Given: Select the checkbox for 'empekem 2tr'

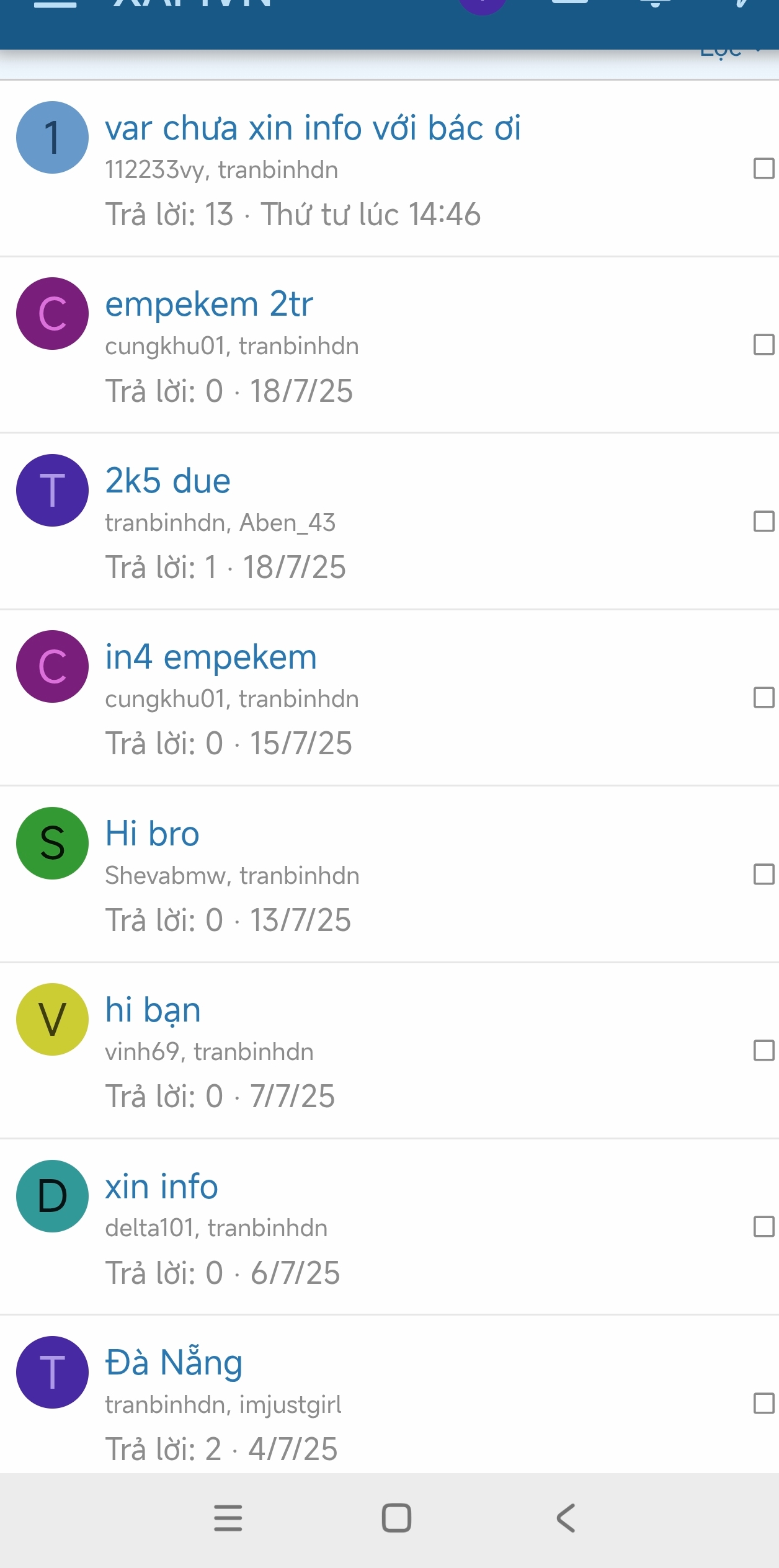Looking at the screenshot, I should click(x=763, y=345).
